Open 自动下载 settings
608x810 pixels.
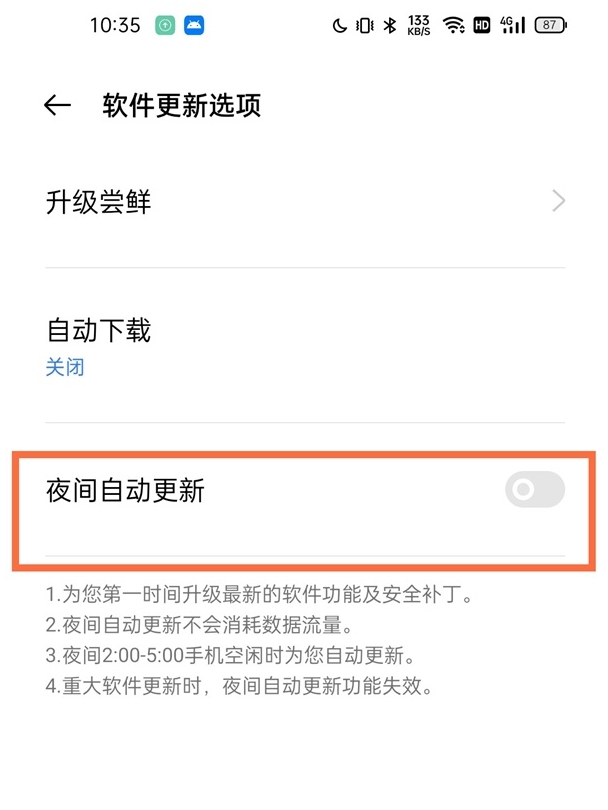(x=304, y=345)
